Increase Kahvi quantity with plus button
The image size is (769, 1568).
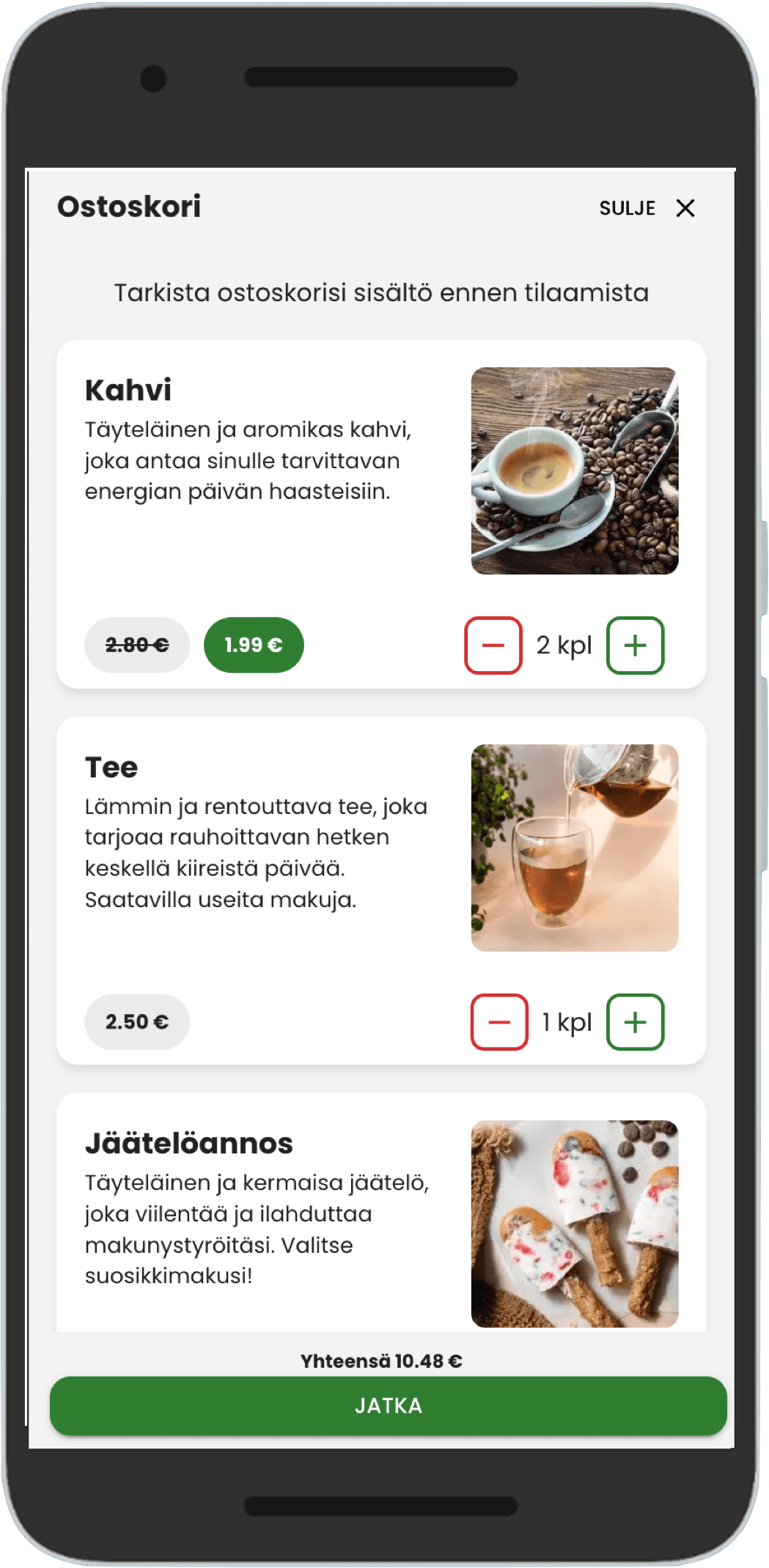click(x=635, y=646)
